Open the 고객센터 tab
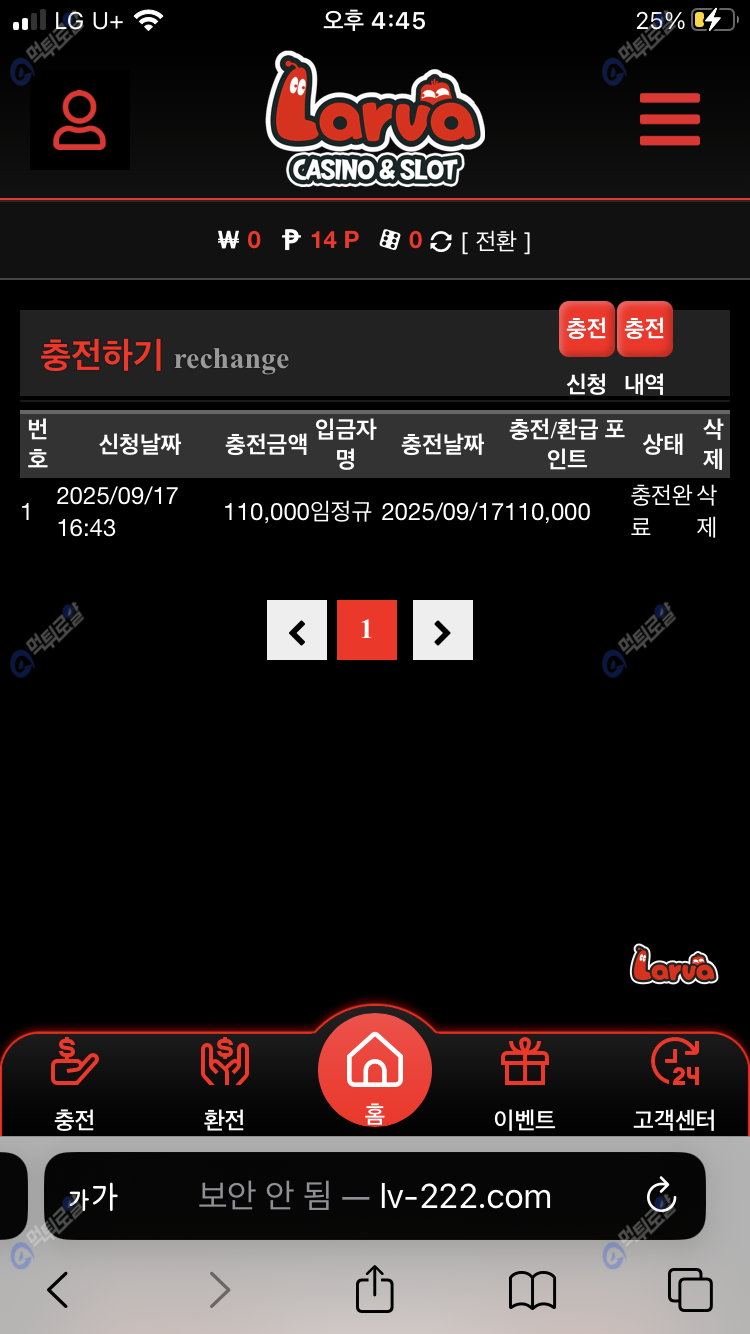Screen dimensions: 750x1334 674,1084
